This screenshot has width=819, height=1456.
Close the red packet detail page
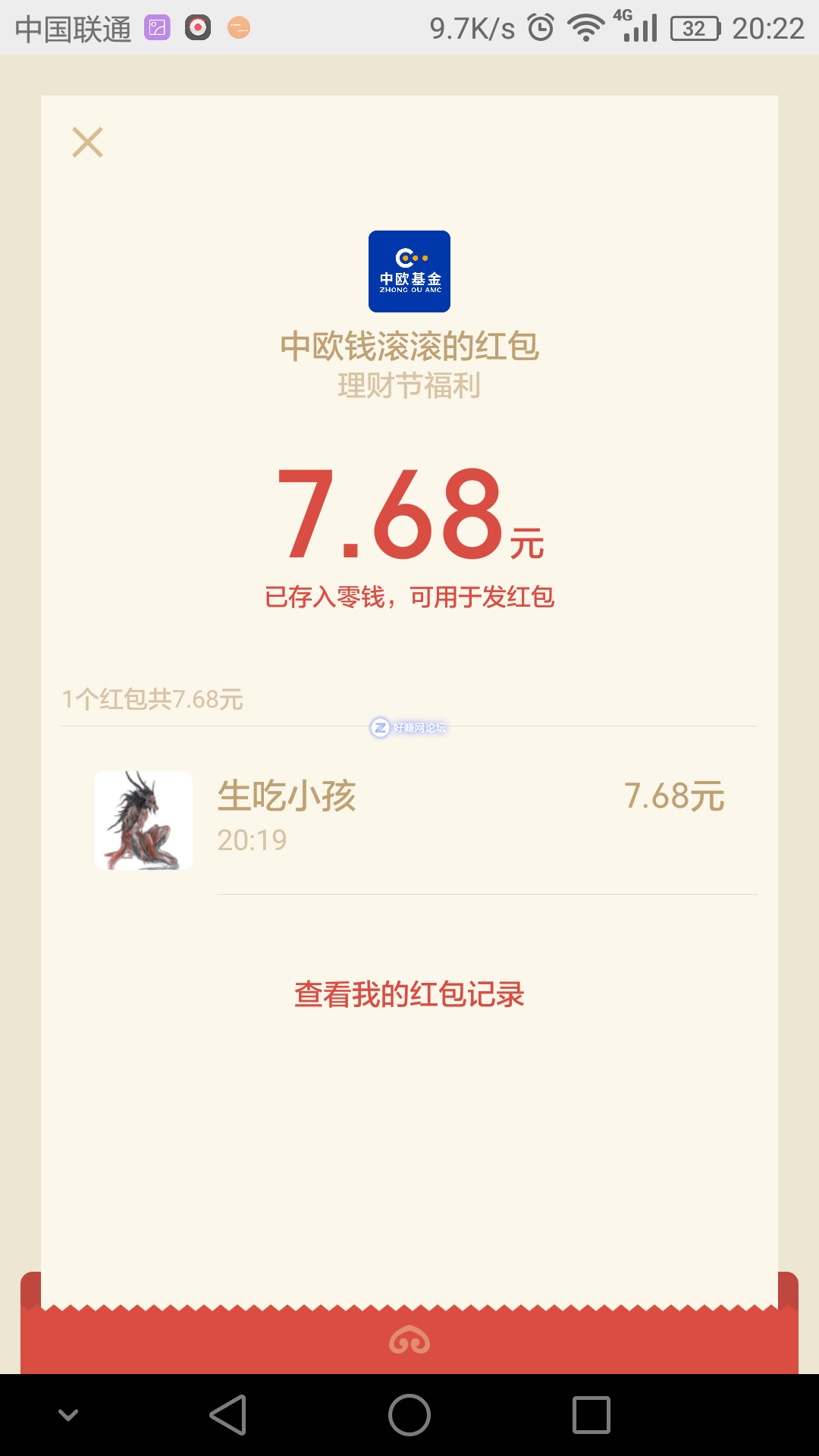tap(88, 143)
